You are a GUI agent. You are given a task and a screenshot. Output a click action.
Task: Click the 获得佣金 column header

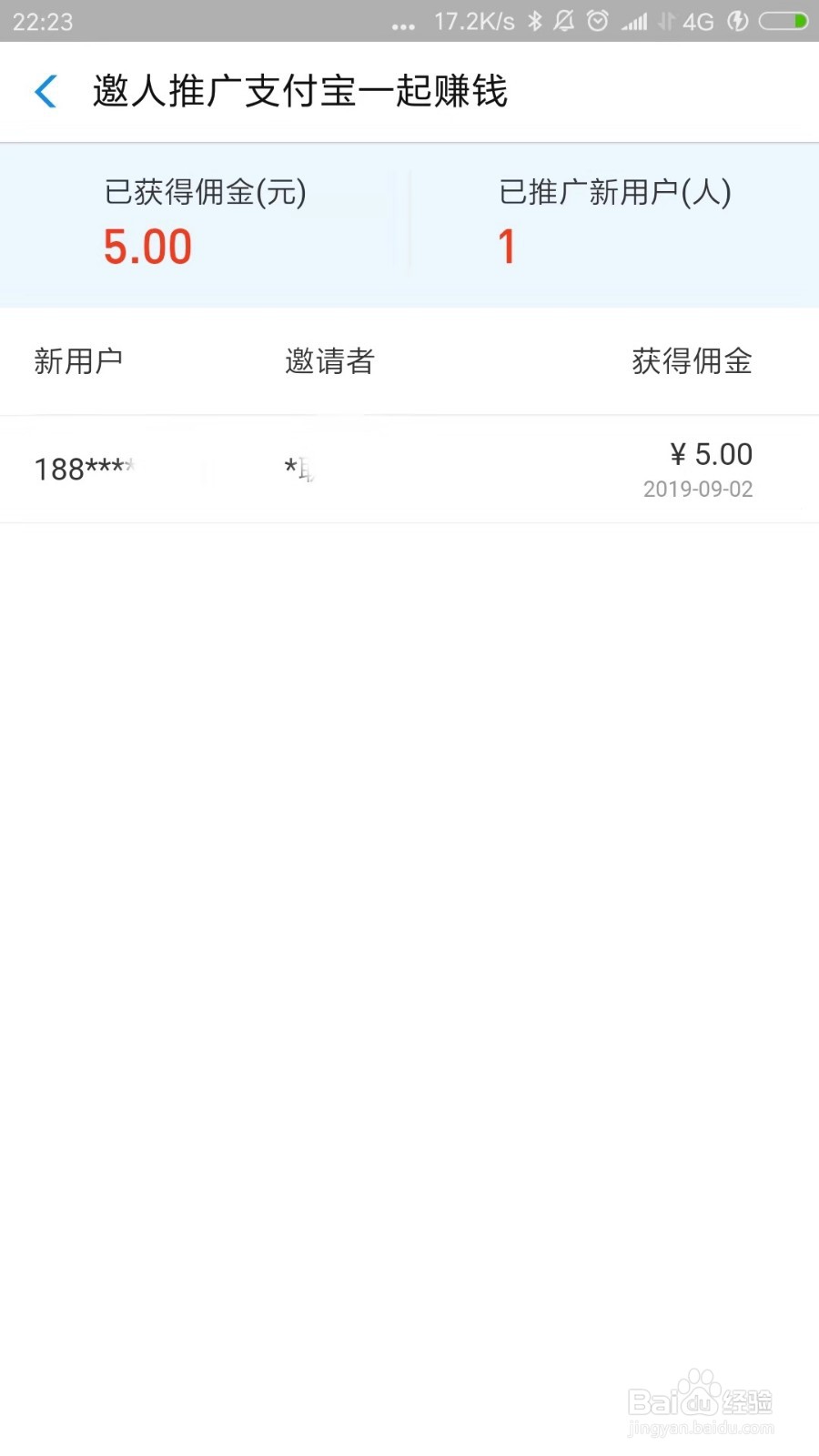coord(690,361)
